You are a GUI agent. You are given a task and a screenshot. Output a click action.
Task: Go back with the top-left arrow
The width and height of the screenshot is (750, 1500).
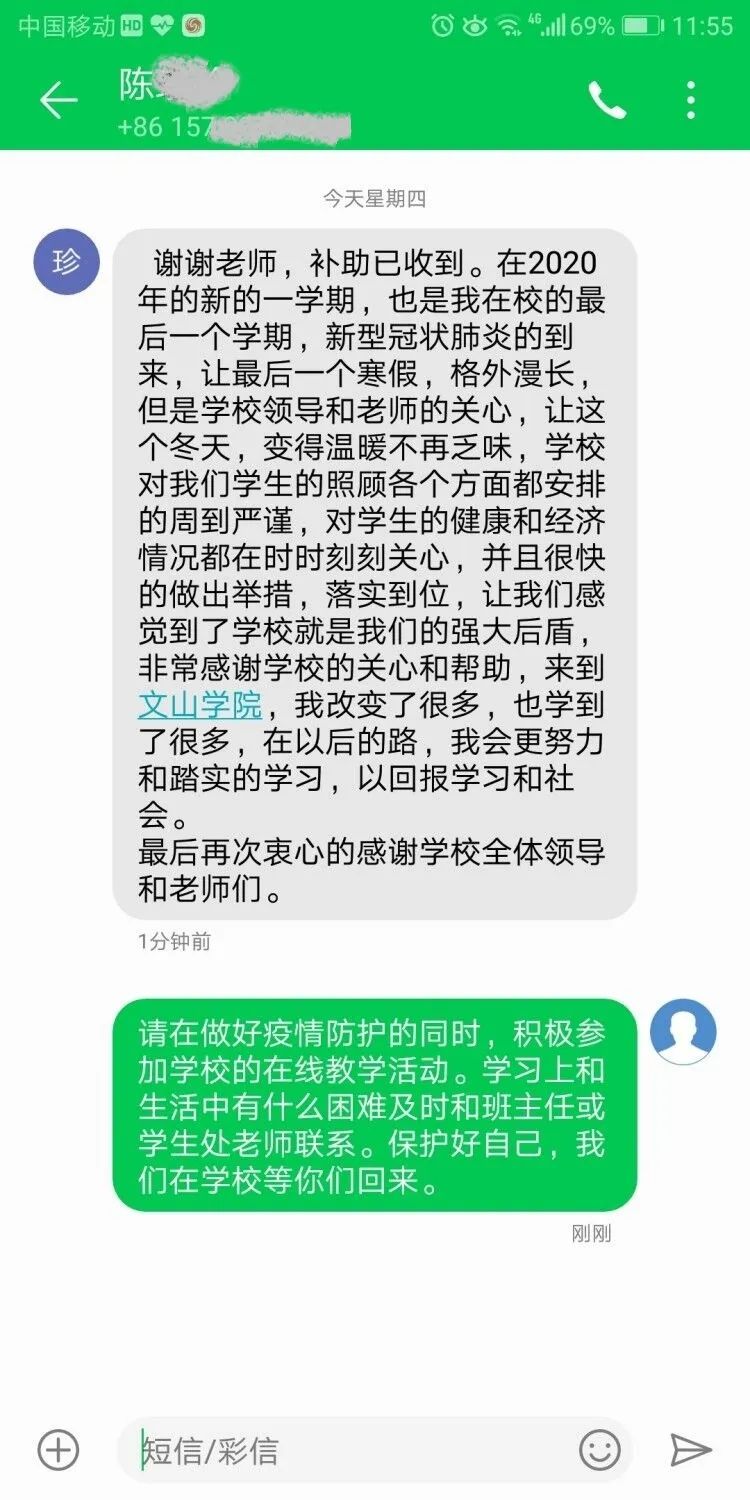click(x=58, y=101)
